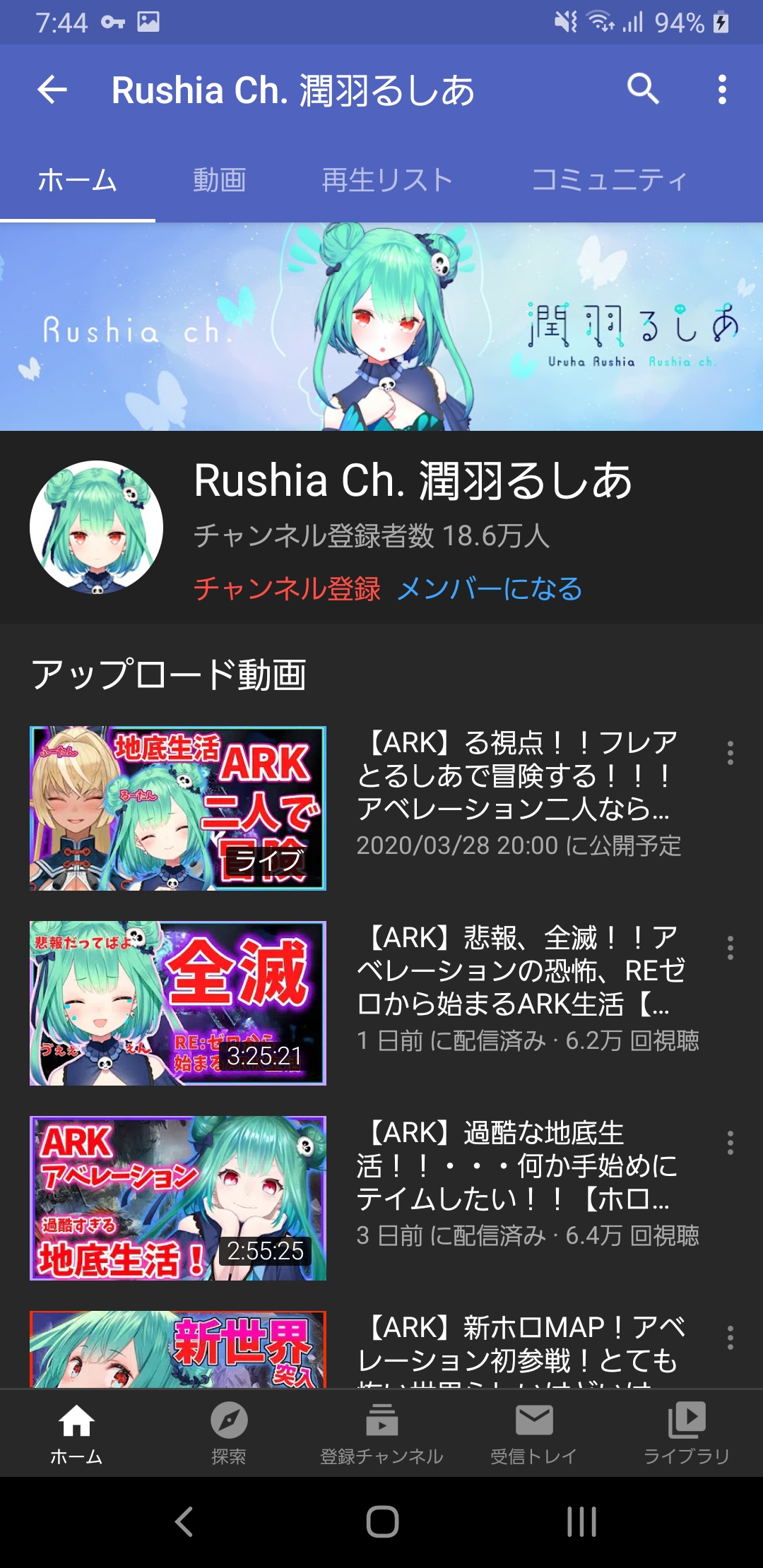Tap the back arrow in the app bar
This screenshot has width=763, height=1568.
coord(52,90)
